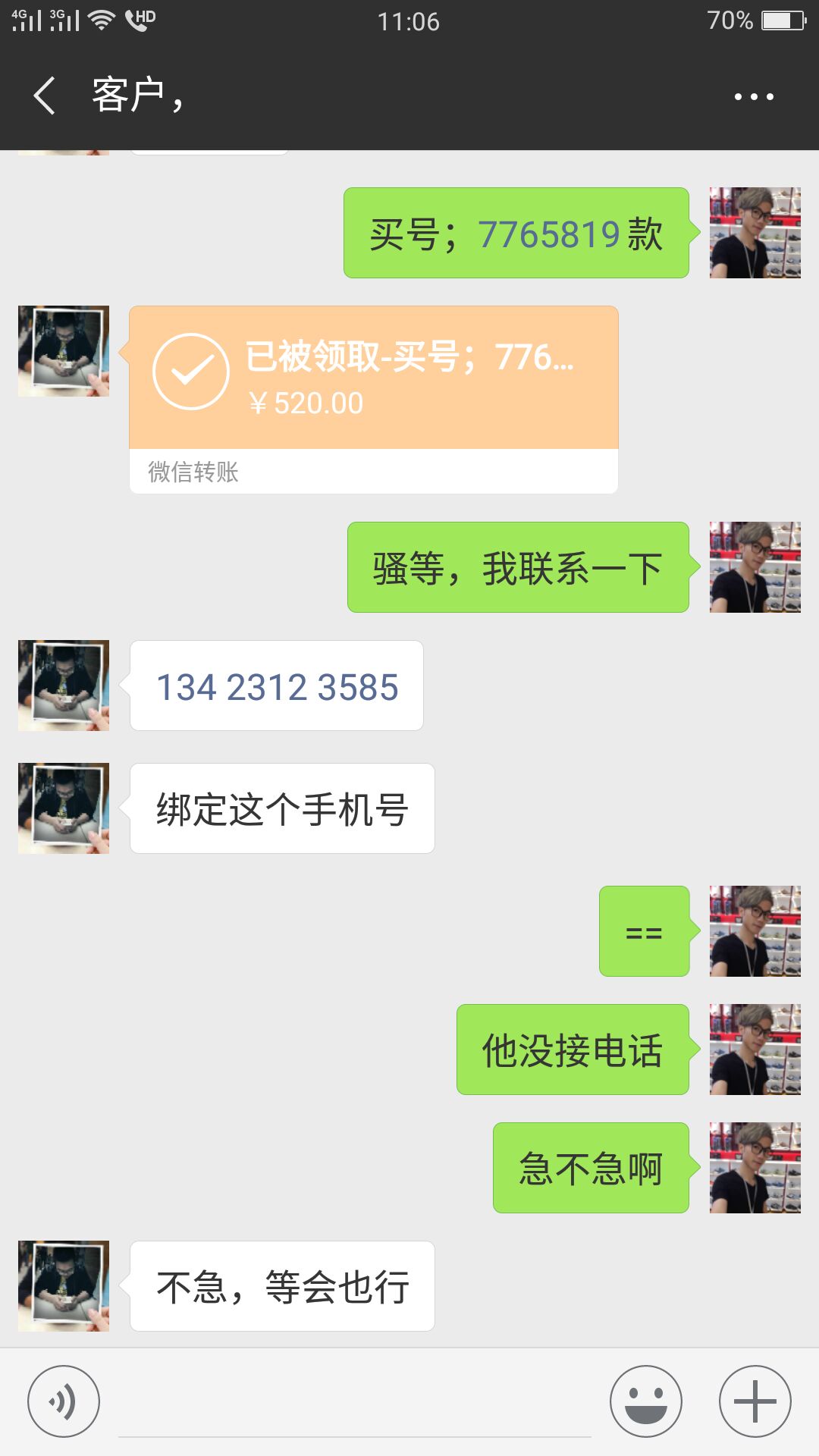Tap the linked number 7765819 in message

tap(549, 234)
